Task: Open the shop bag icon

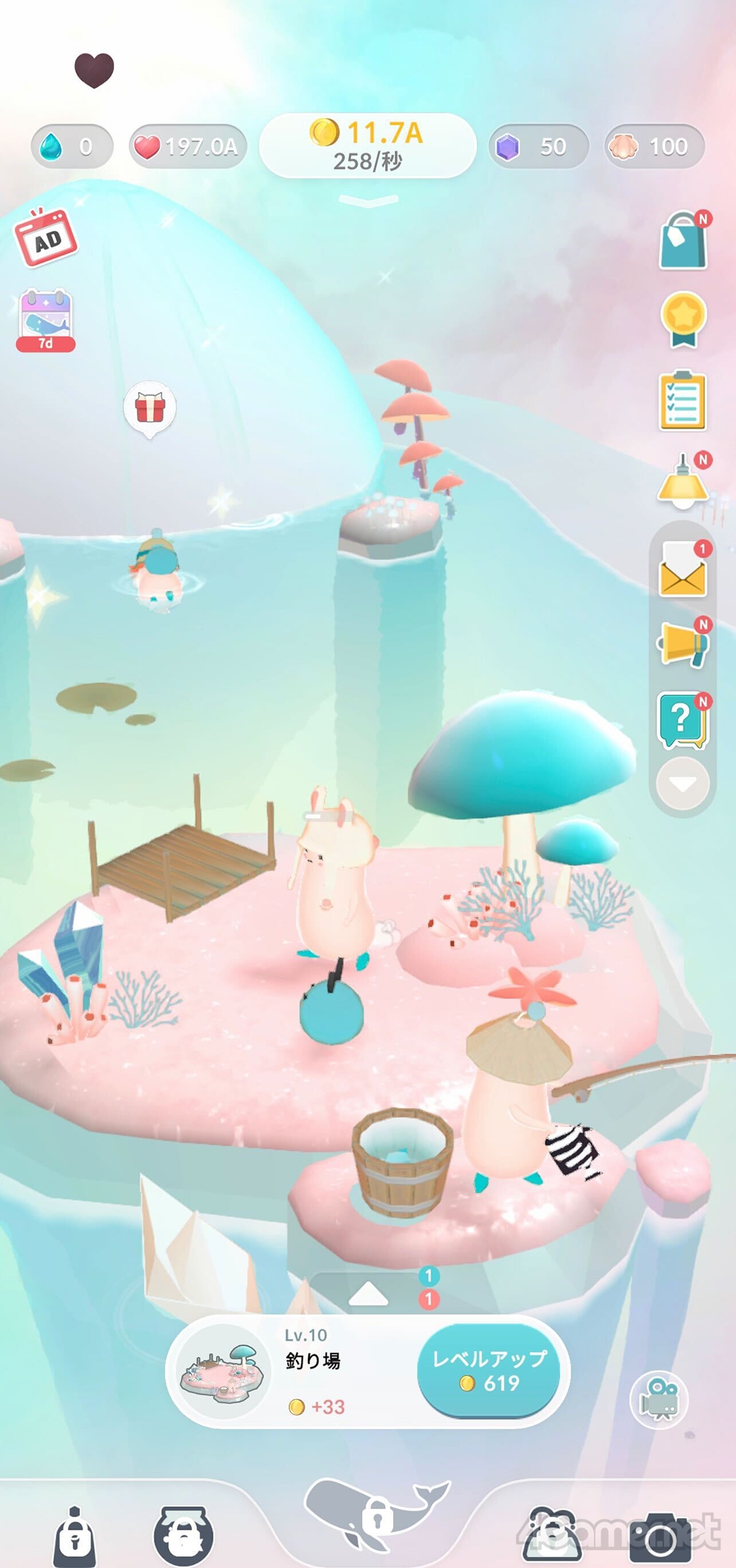Action: point(684,240)
